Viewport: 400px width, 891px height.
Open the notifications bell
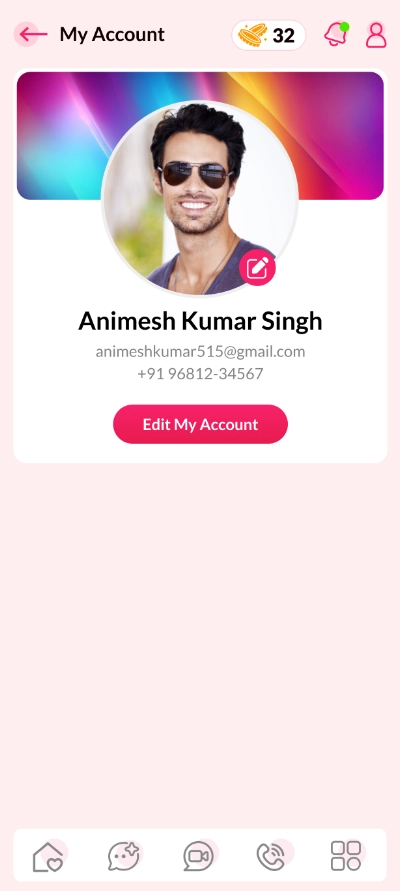point(336,34)
